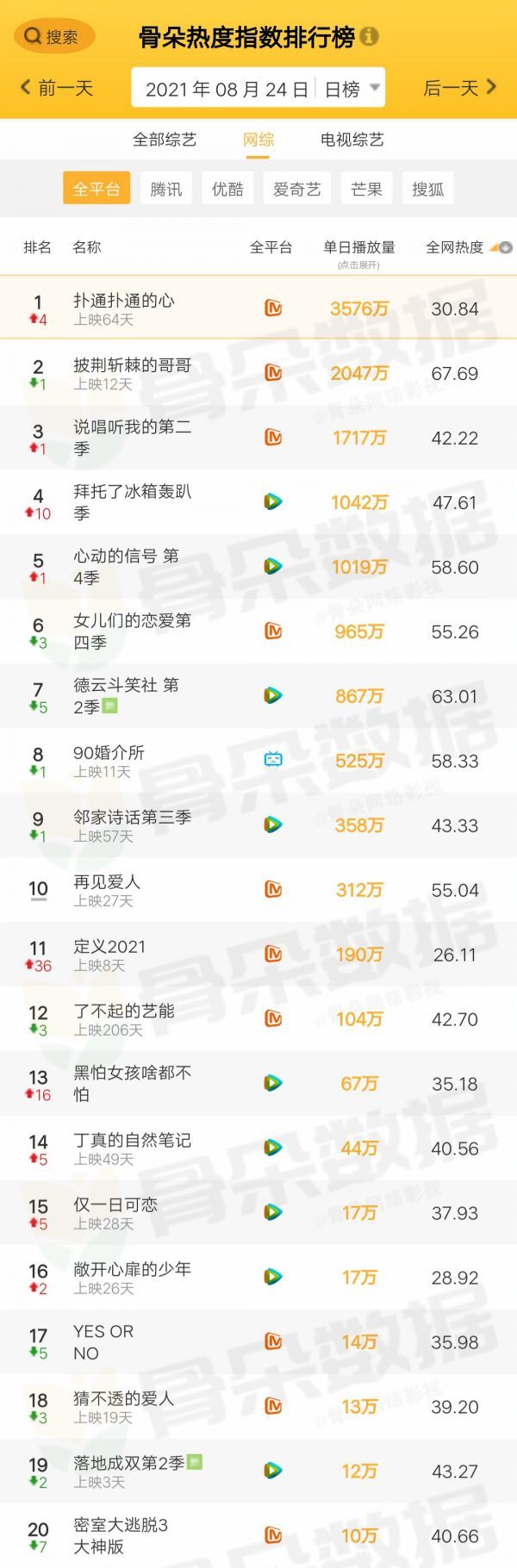
Task: Select the 优酷 platform filter
Action: tap(227, 190)
